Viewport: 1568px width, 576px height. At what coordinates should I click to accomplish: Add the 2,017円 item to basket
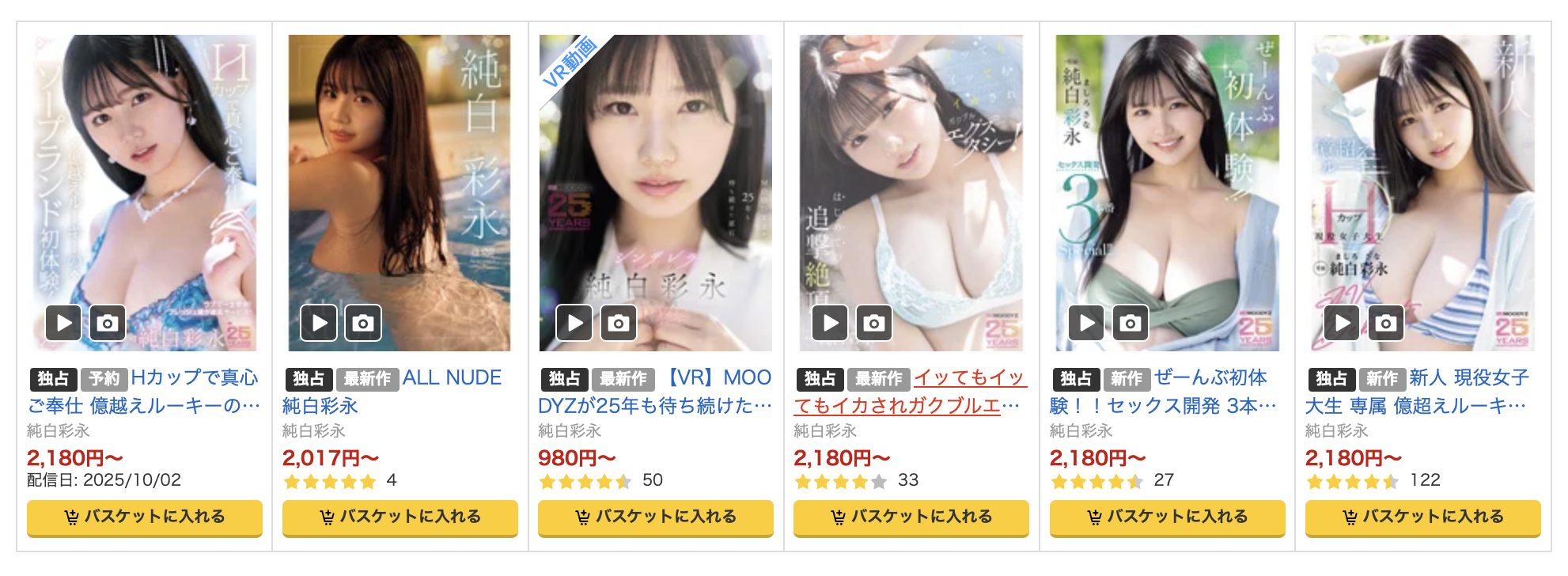tap(400, 517)
